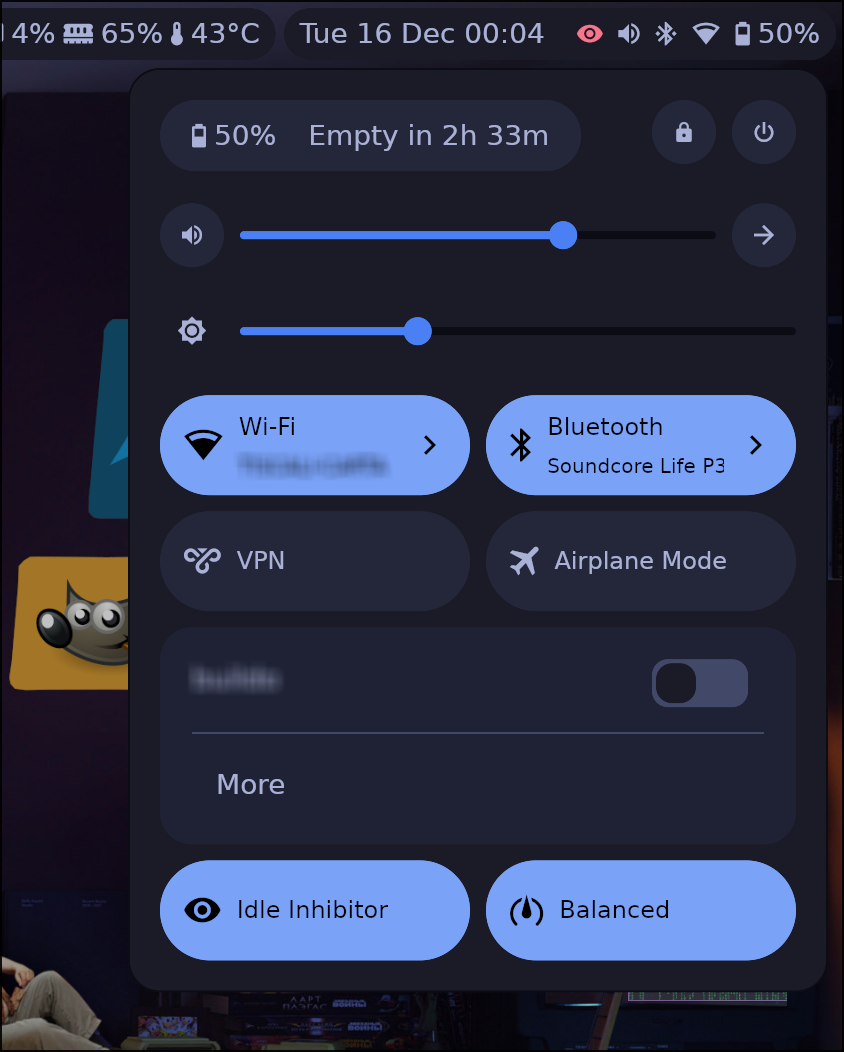
Task: Open the power off menu
Action: coord(764,132)
